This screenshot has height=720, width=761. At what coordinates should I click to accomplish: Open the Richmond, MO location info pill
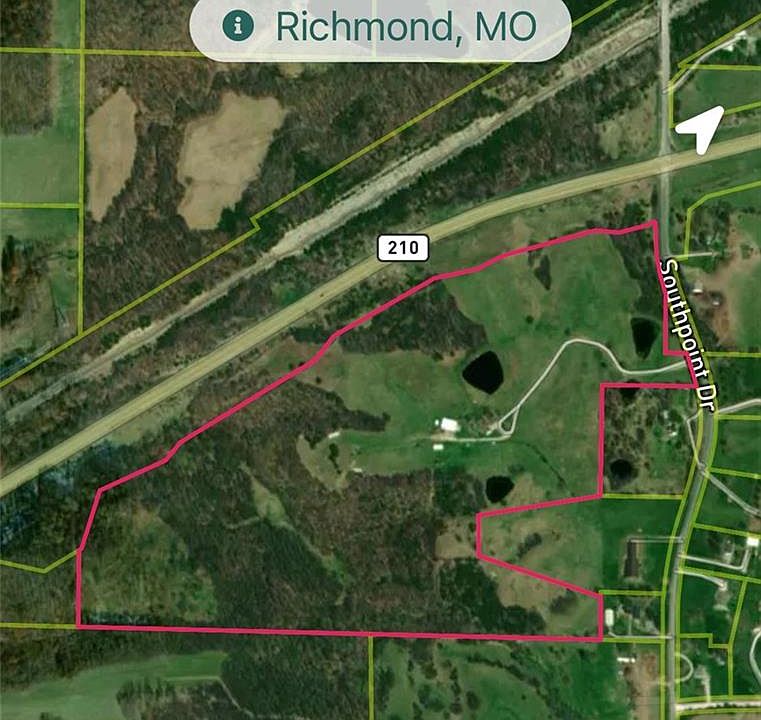(x=380, y=28)
